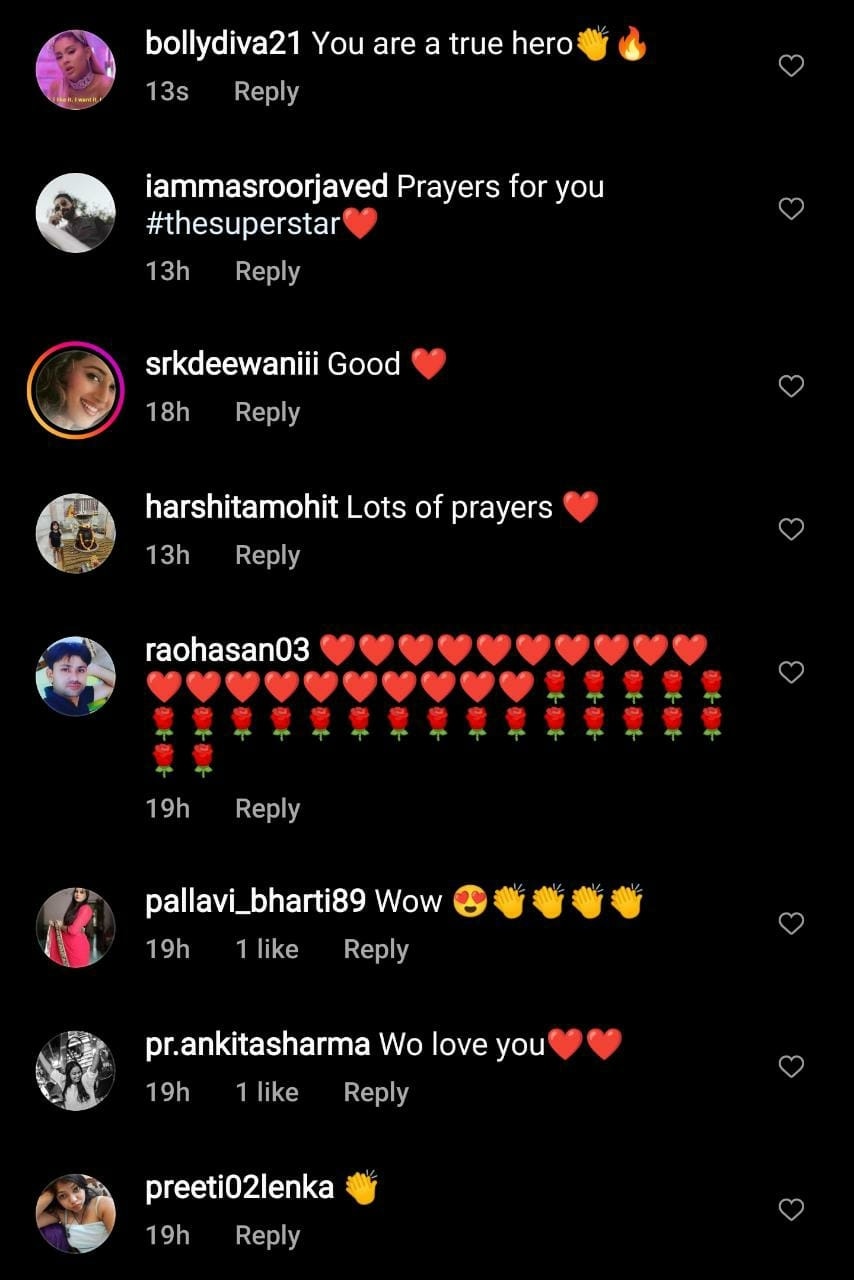Like harshitamohit's comment

(791, 529)
